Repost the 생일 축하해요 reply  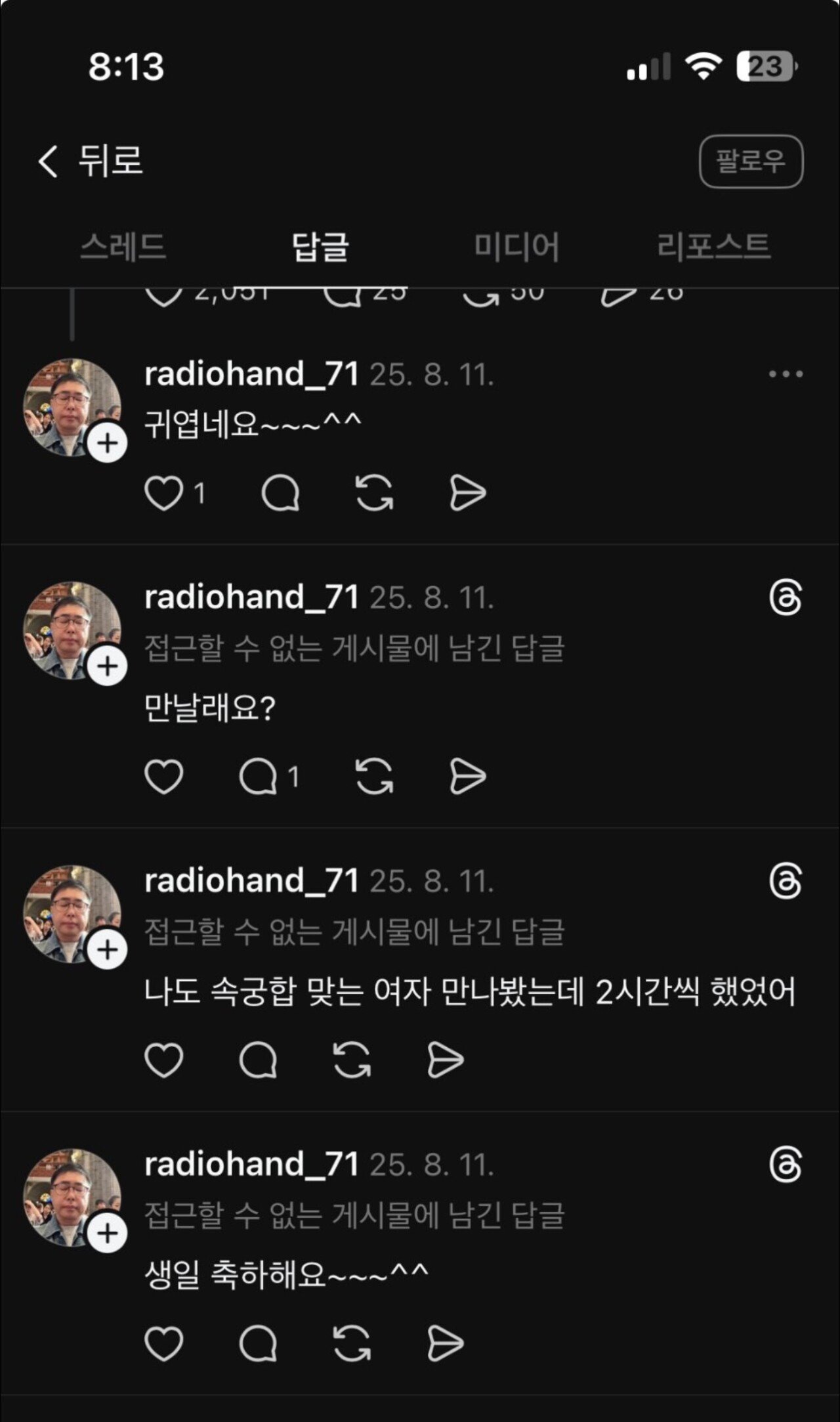(352, 1344)
